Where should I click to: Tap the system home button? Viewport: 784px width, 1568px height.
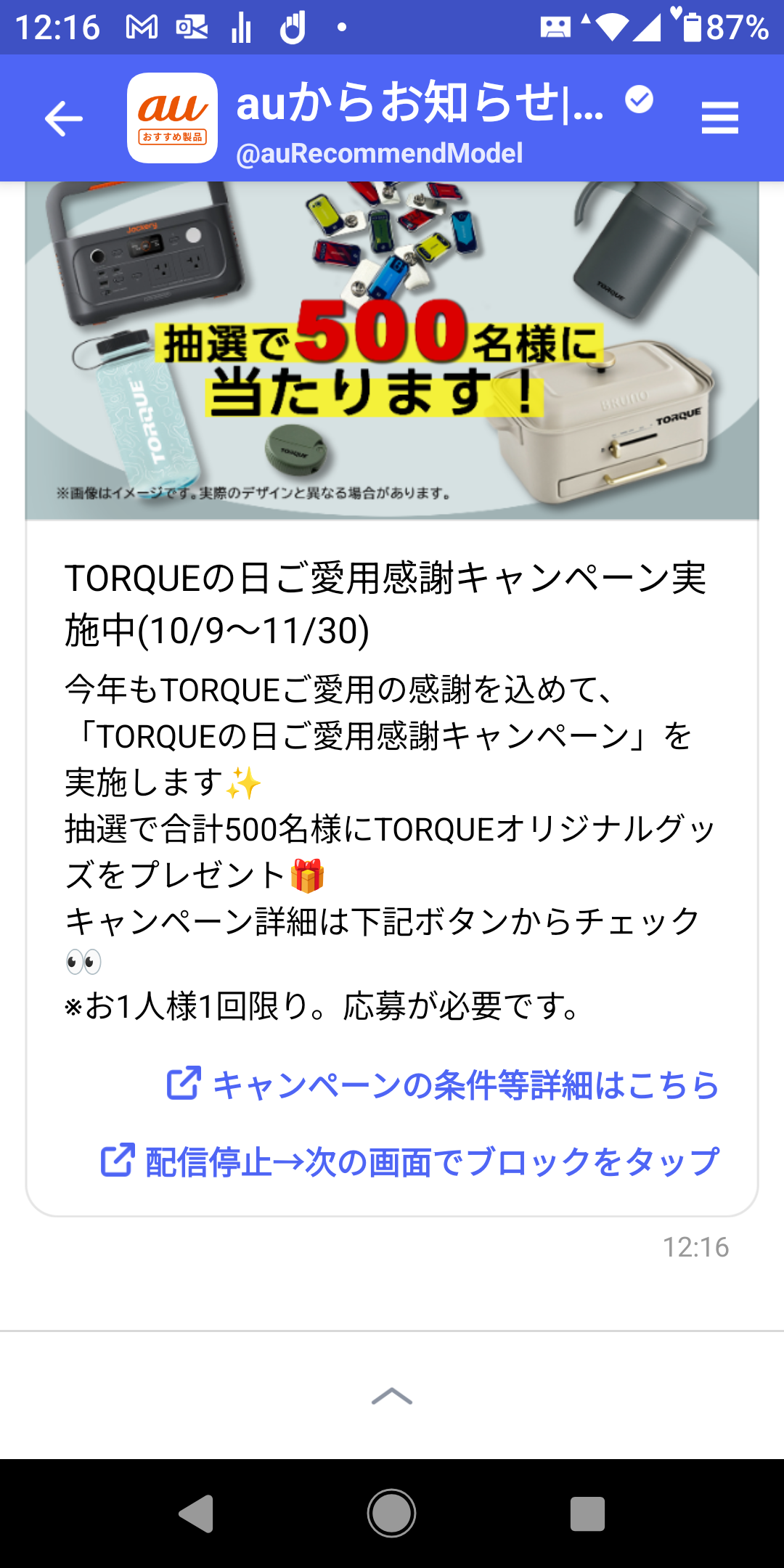pos(392,1514)
